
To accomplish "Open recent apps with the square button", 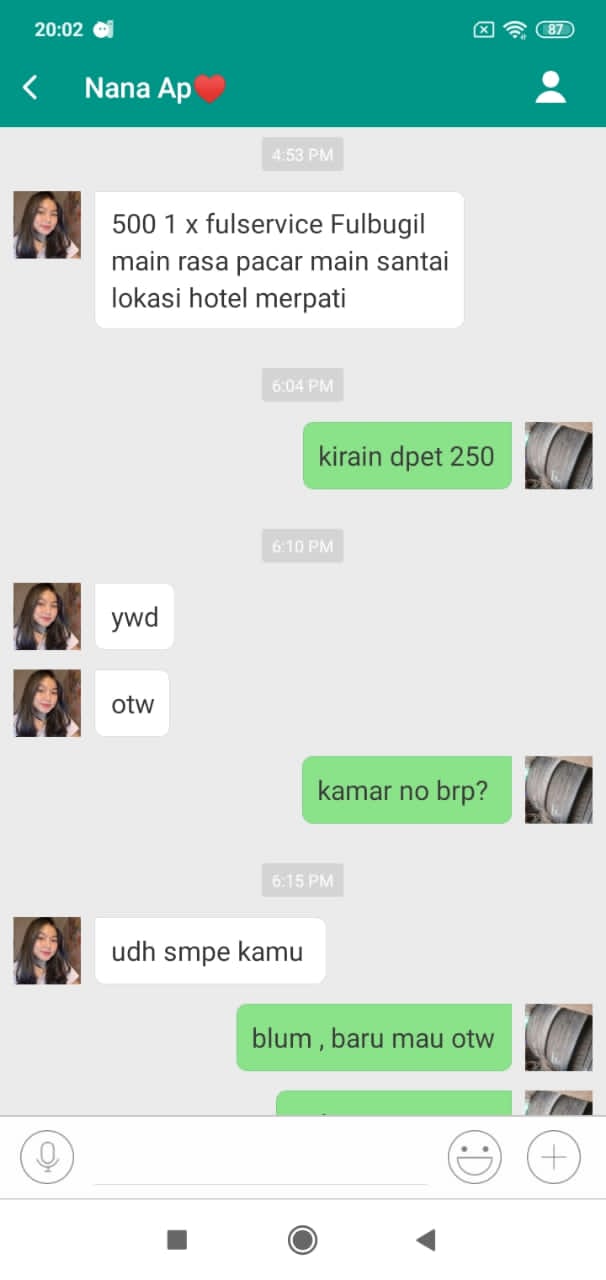I will point(177,1240).
